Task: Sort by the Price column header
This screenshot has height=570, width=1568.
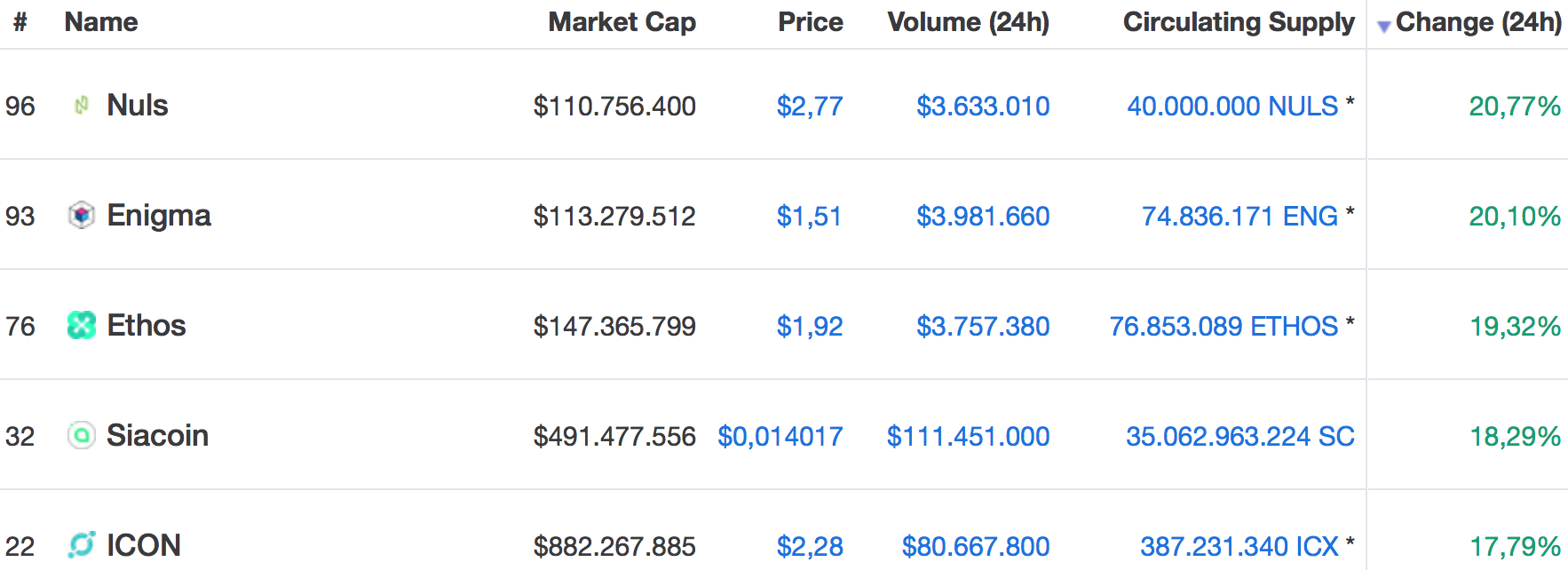Action: pos(810,22)
